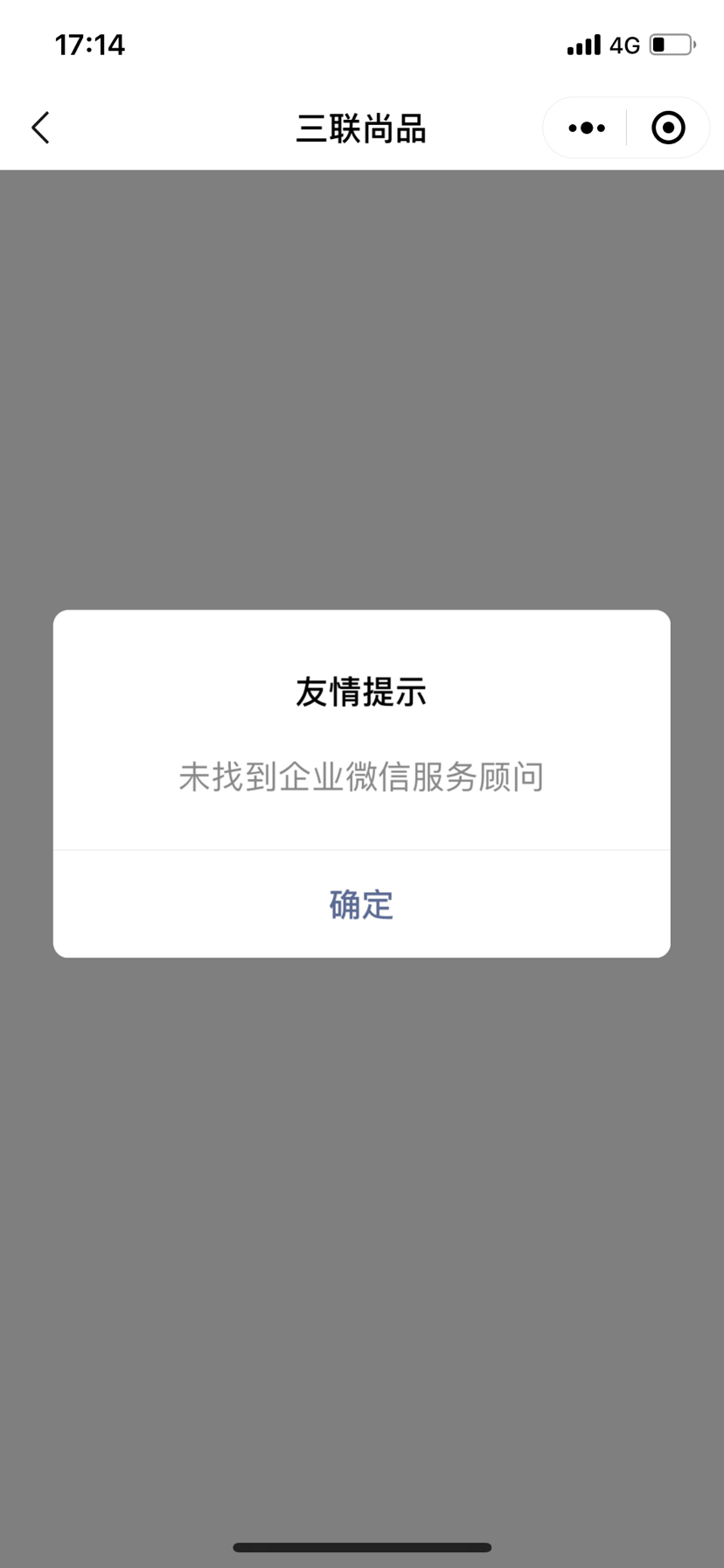724x1568 pixels.
Task: Confirm the dialog with 确定
Action: 361,904
